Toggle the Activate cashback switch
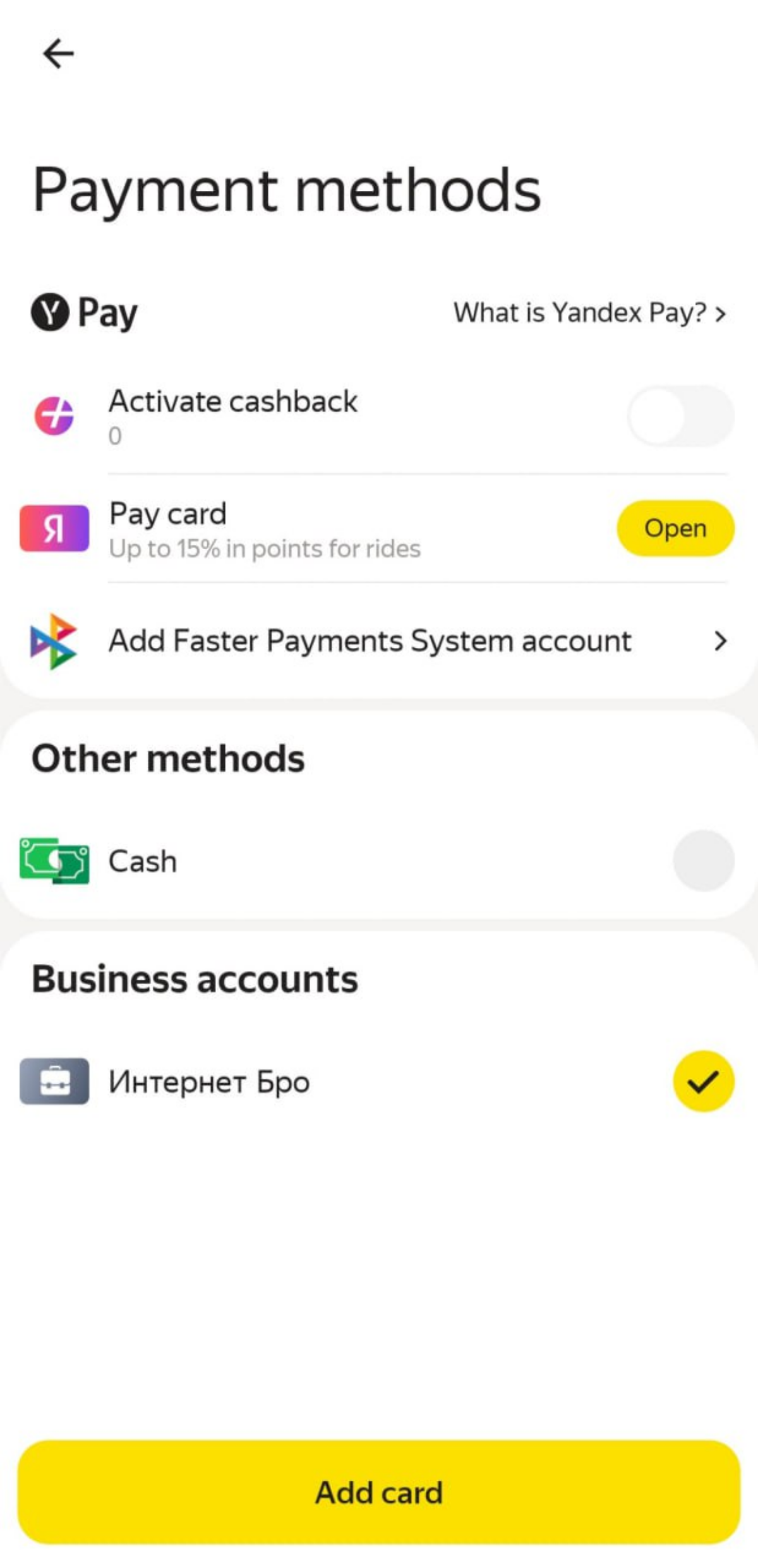 coord(680,416)
